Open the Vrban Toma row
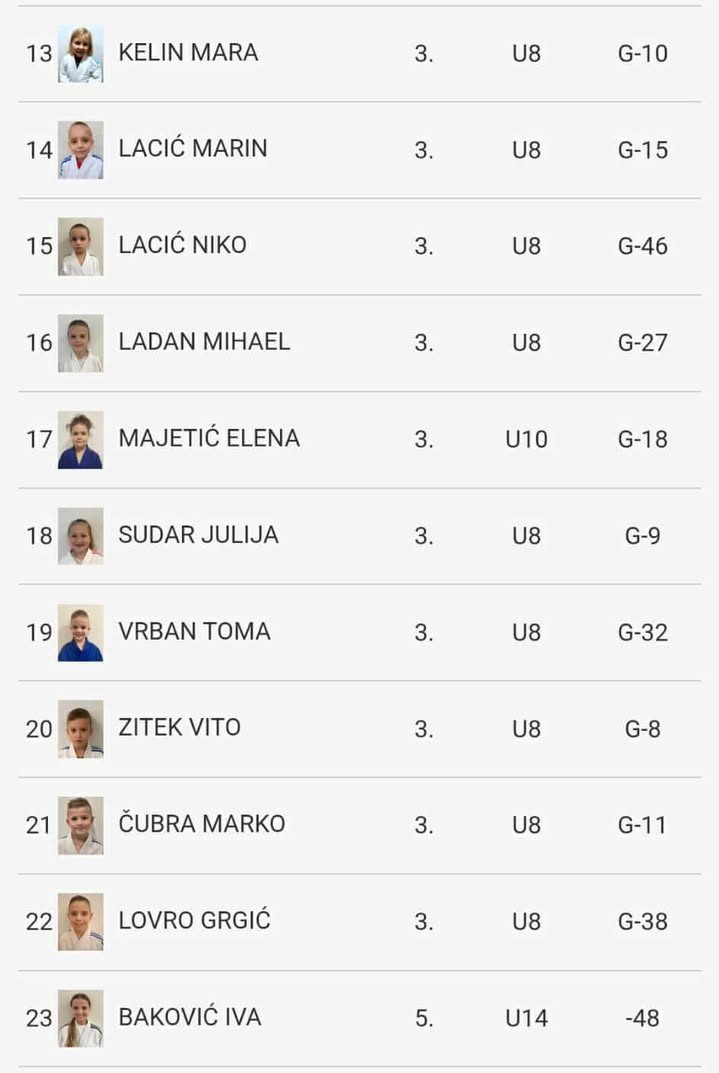The height and width of the screenshot is (1073, 719). coord(194,631)
